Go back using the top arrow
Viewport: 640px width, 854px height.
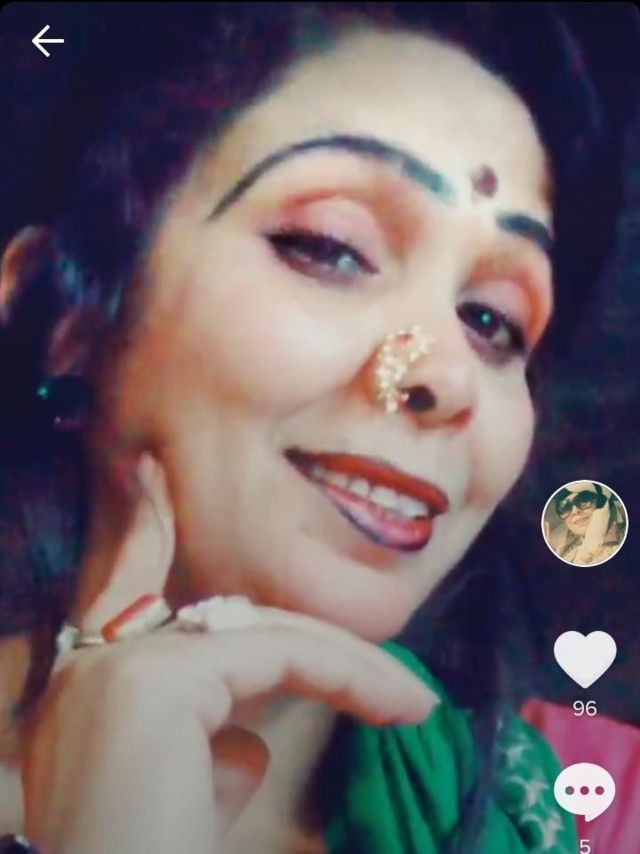click(x=47, y=41)
